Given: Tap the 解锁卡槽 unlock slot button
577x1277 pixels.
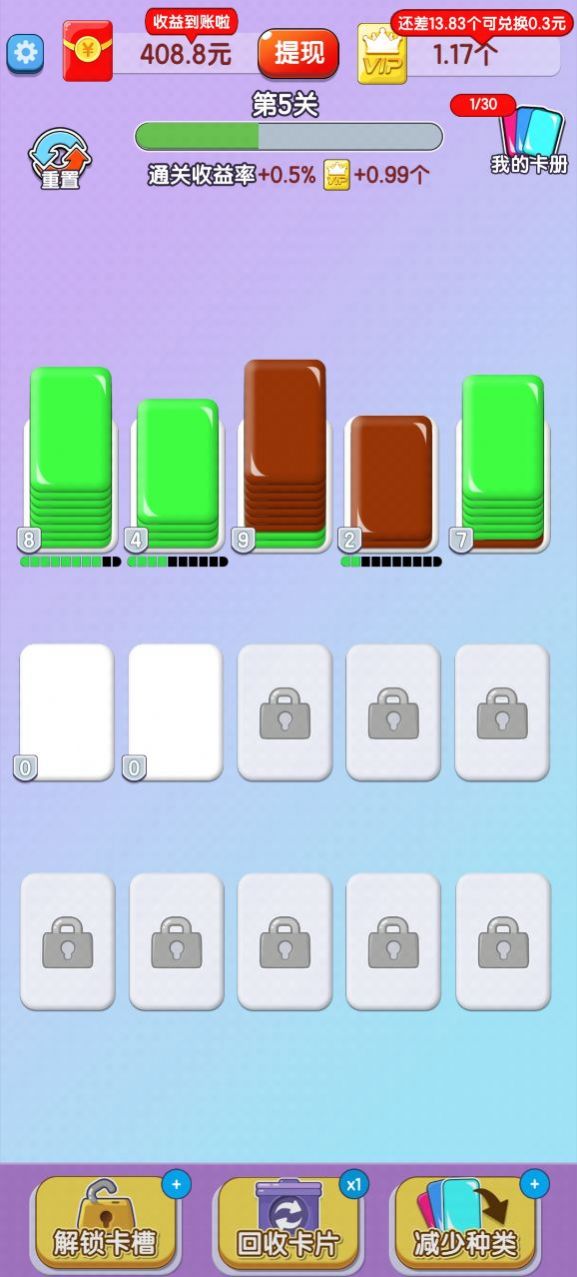Looking at the screenshot, I should pos(105,1224).
